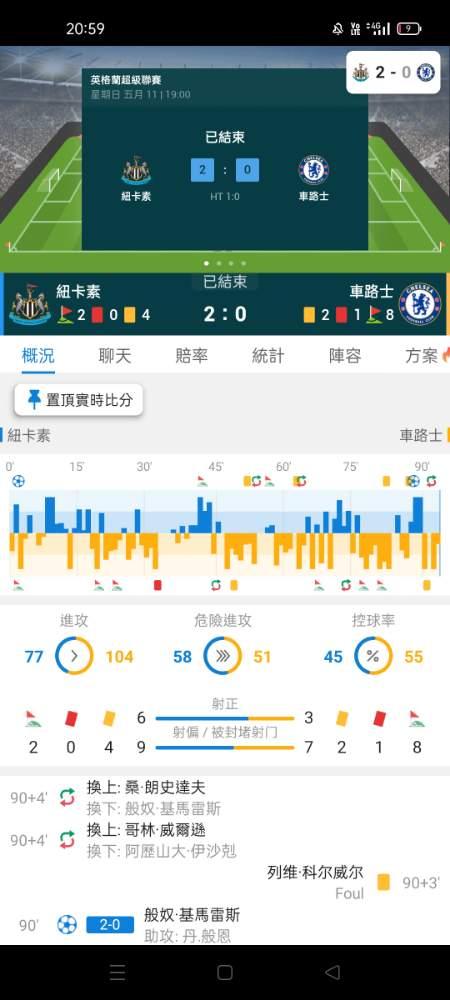Tap the banner page indicator dots
Viewport: 450px width, 1000px height.
(x=224, y=263)
